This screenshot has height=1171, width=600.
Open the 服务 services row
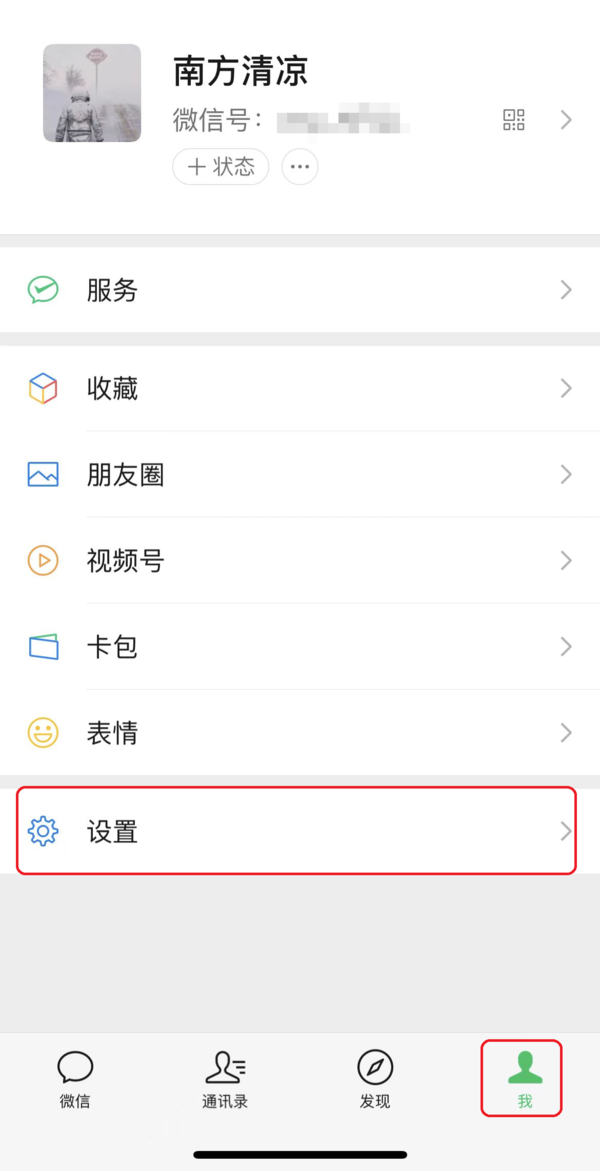[300, 290]
